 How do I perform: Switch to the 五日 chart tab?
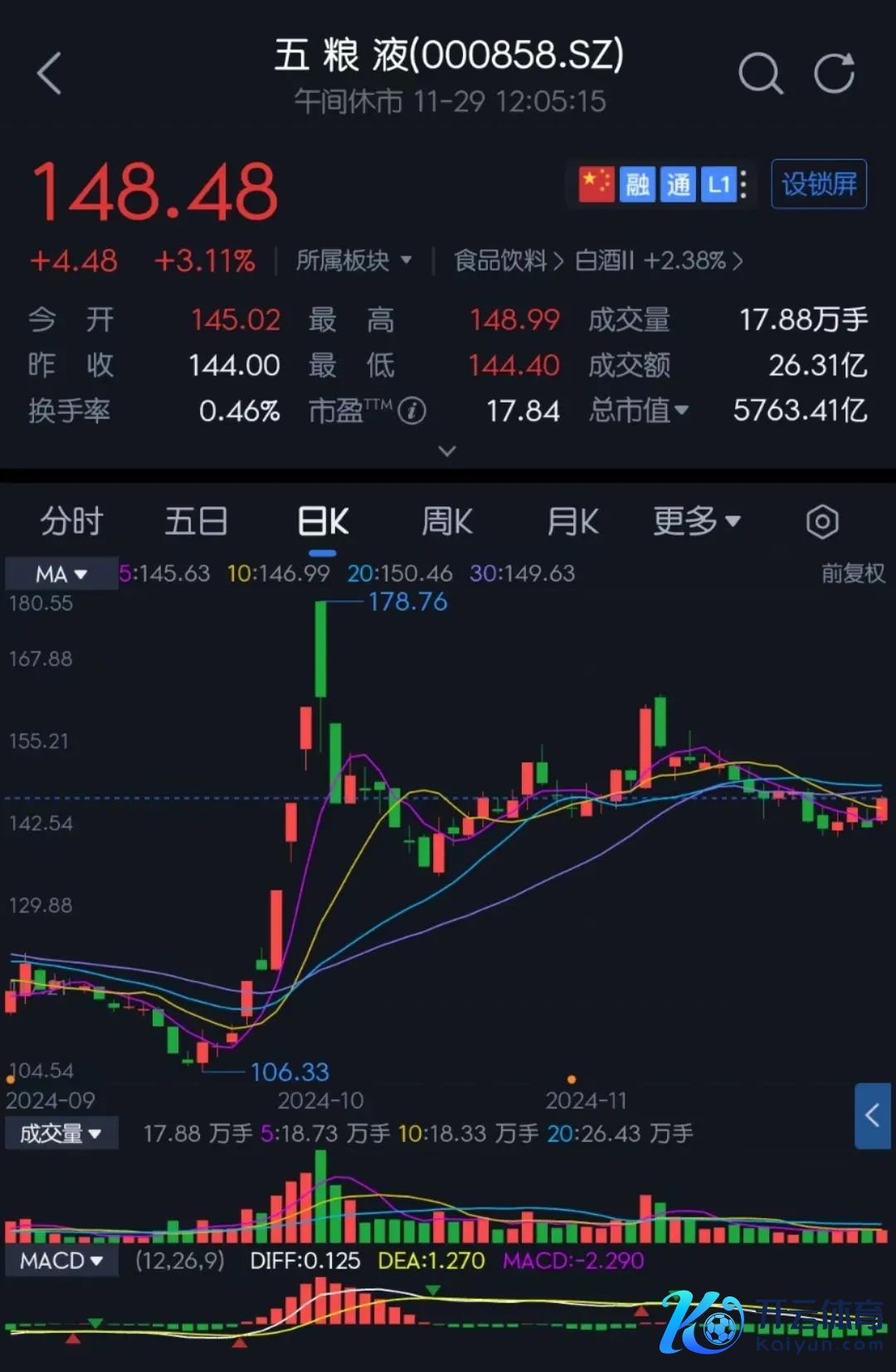tap(196, 522)
